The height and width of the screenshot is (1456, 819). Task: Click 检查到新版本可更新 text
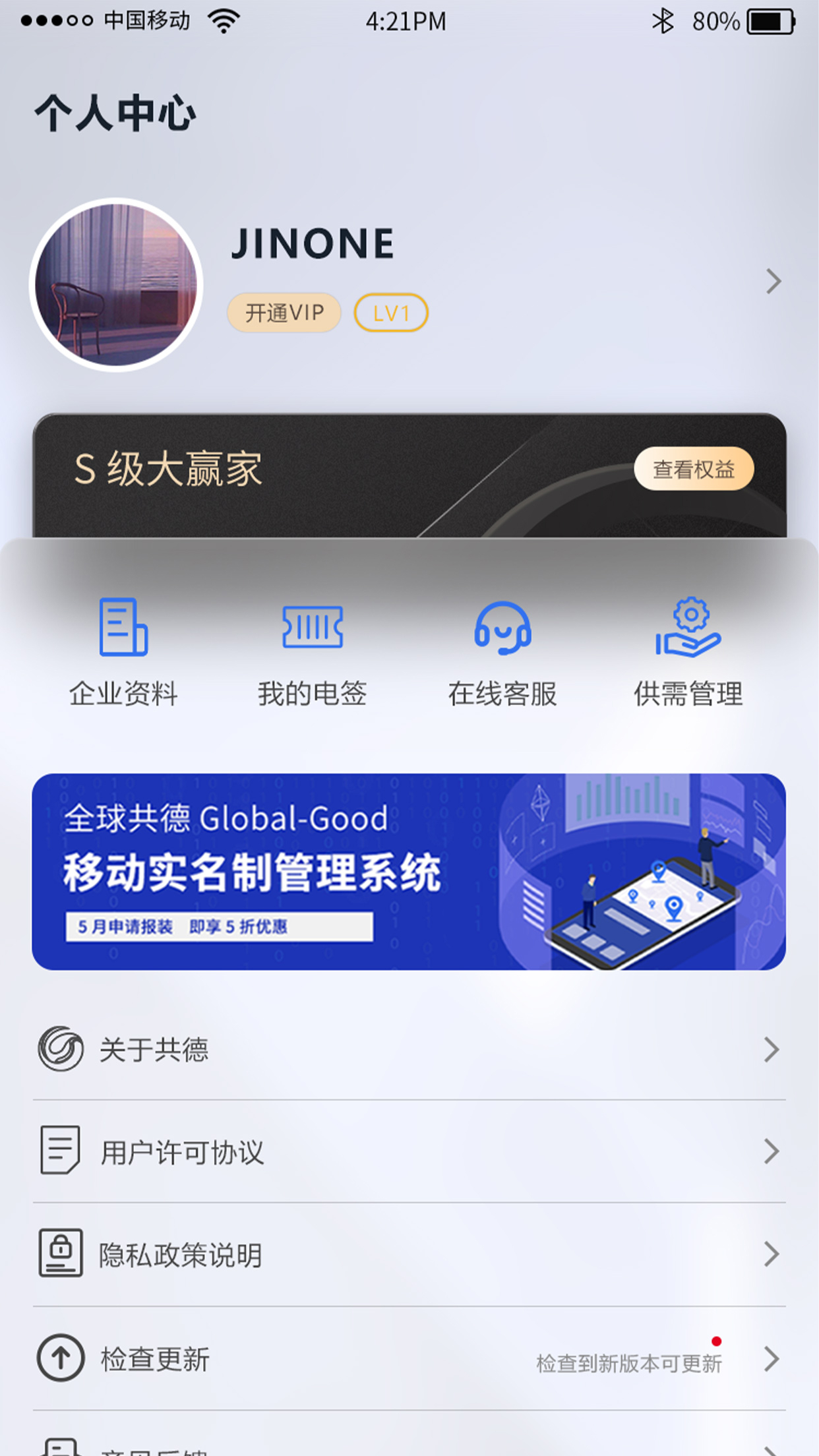click(x=629, y=1362)
